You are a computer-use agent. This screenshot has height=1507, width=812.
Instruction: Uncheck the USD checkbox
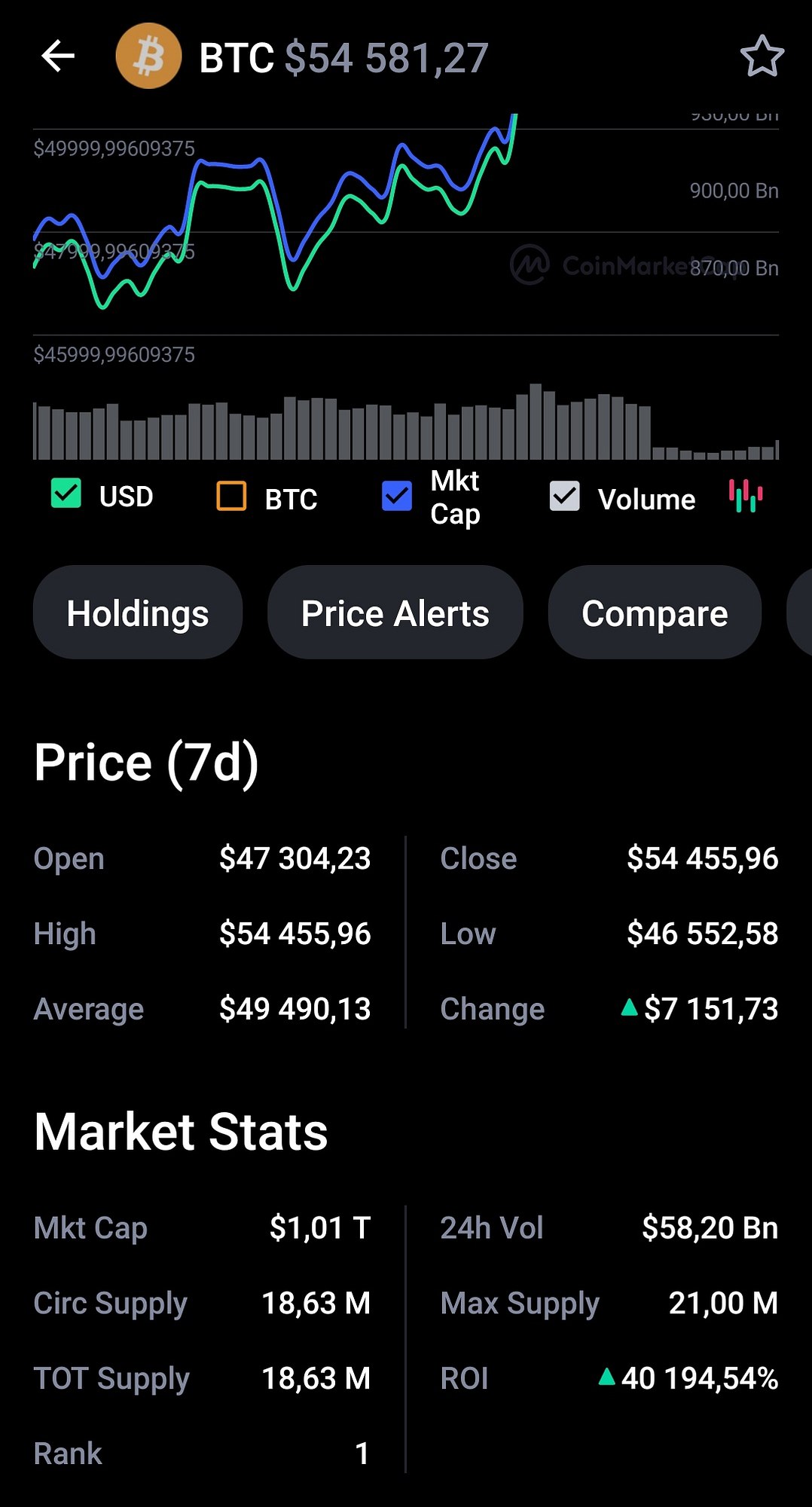[x=66, y=494]
